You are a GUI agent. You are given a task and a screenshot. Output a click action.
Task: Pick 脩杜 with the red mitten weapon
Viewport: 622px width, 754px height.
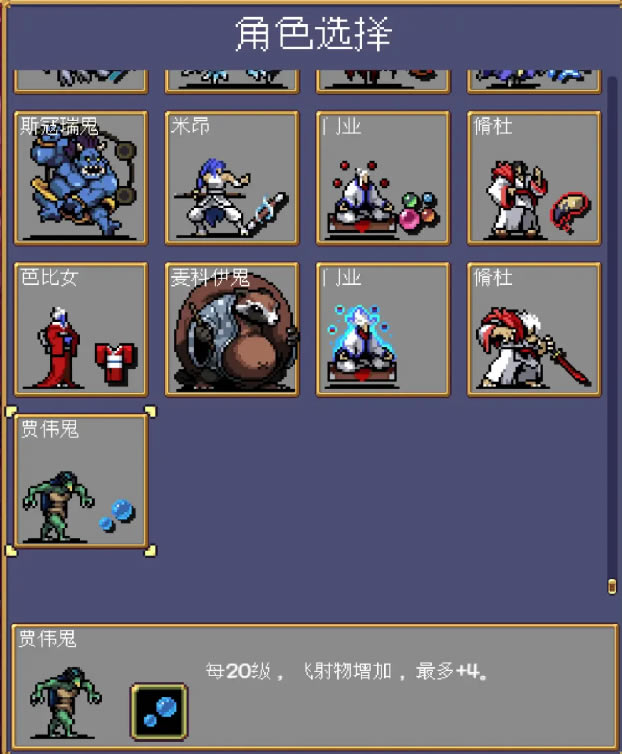coord(534,177)
